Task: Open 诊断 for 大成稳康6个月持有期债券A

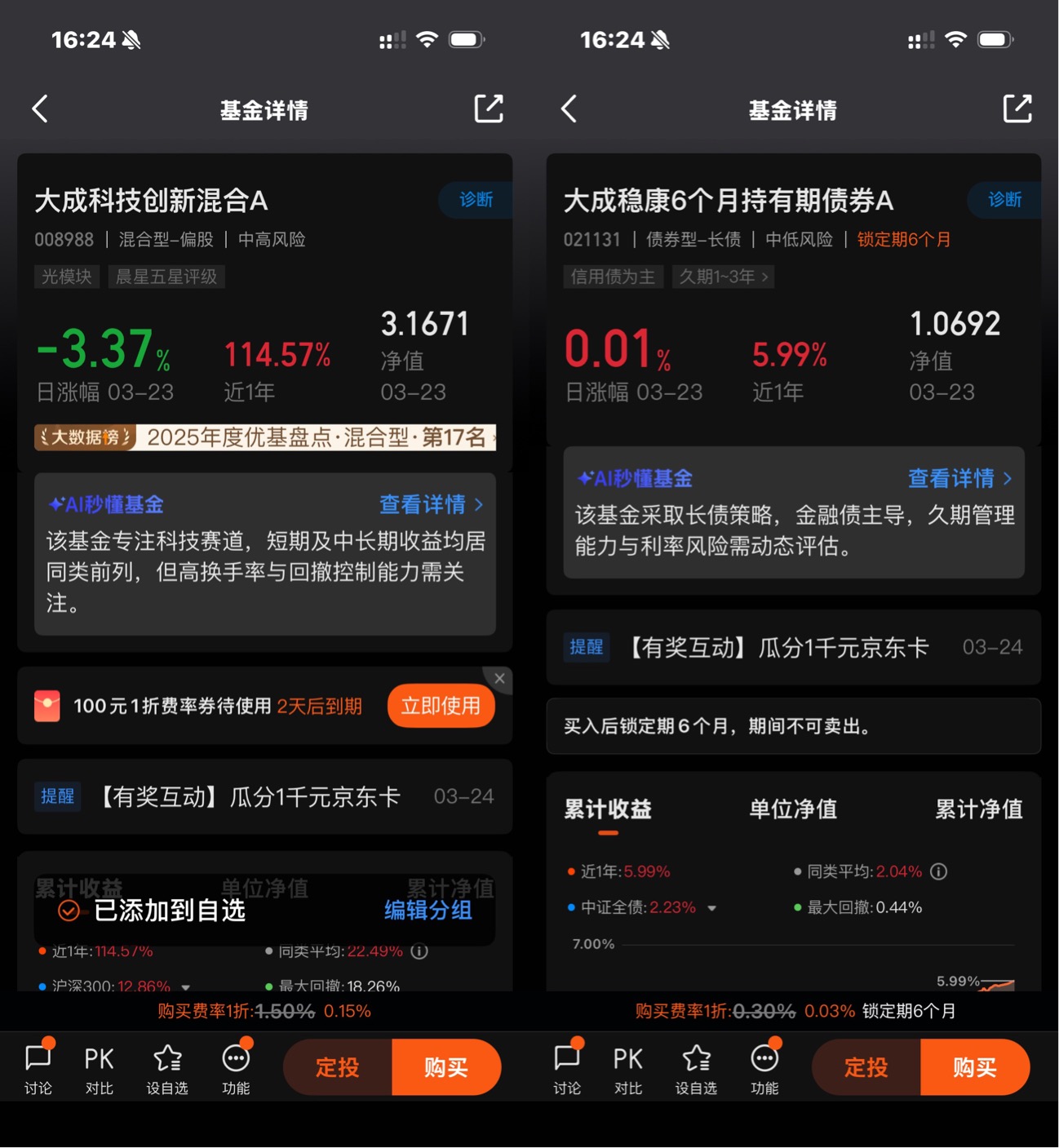Action: click(1004, 200)
